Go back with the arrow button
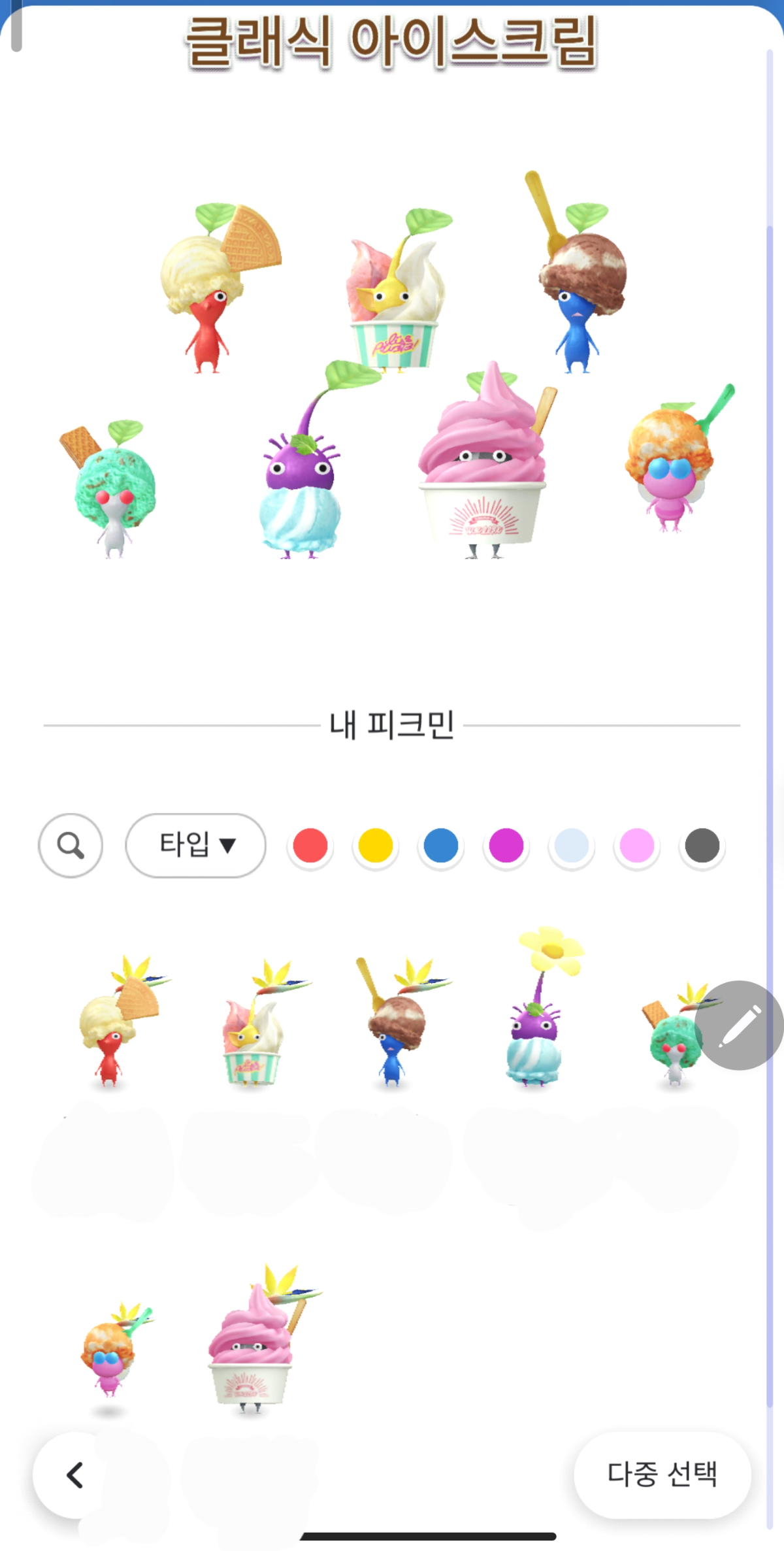Image resolution: width=784 pixels, height=1551 pixels. coord(75,1475)
